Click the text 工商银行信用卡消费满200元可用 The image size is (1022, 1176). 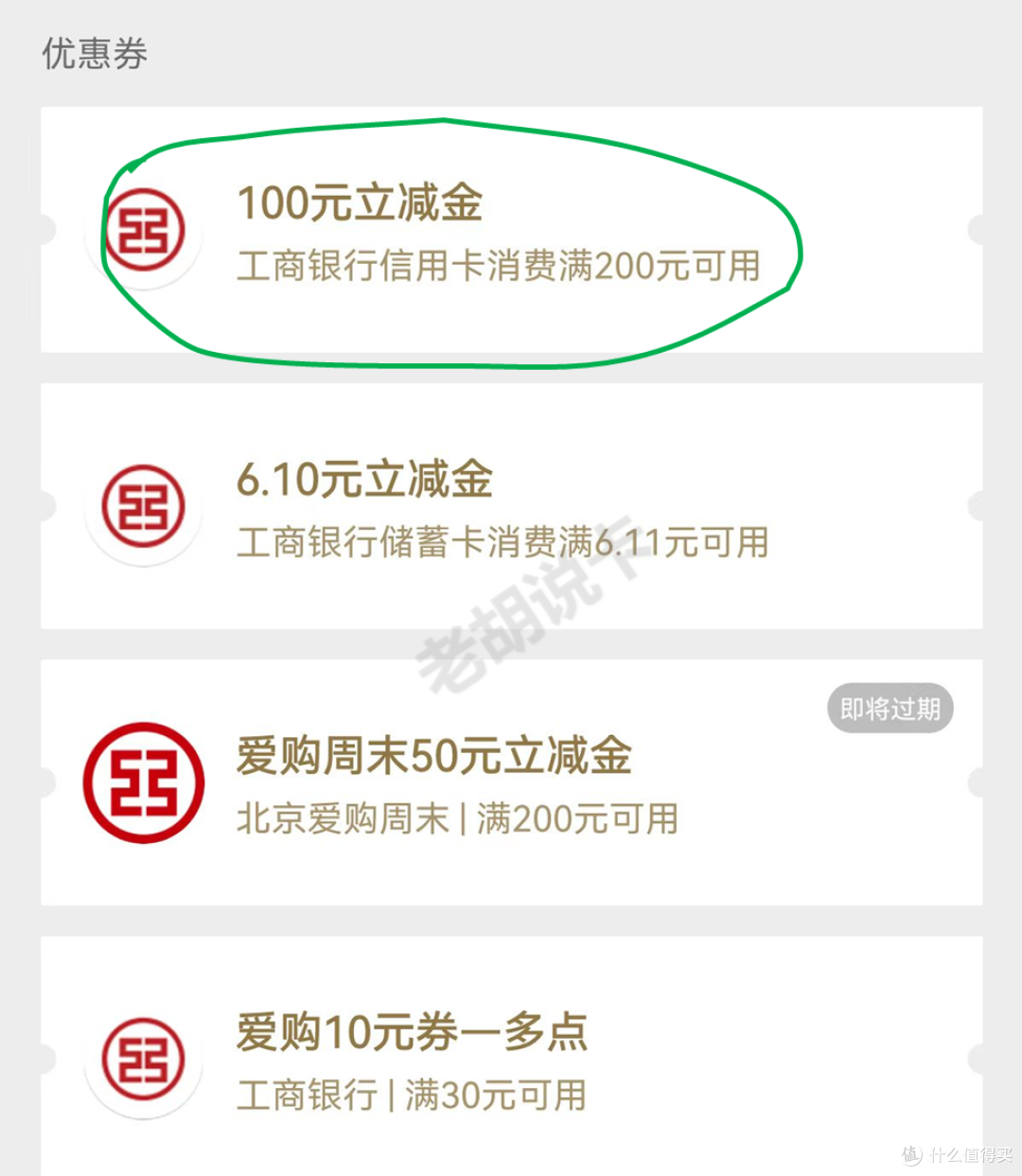click(499, 266)
